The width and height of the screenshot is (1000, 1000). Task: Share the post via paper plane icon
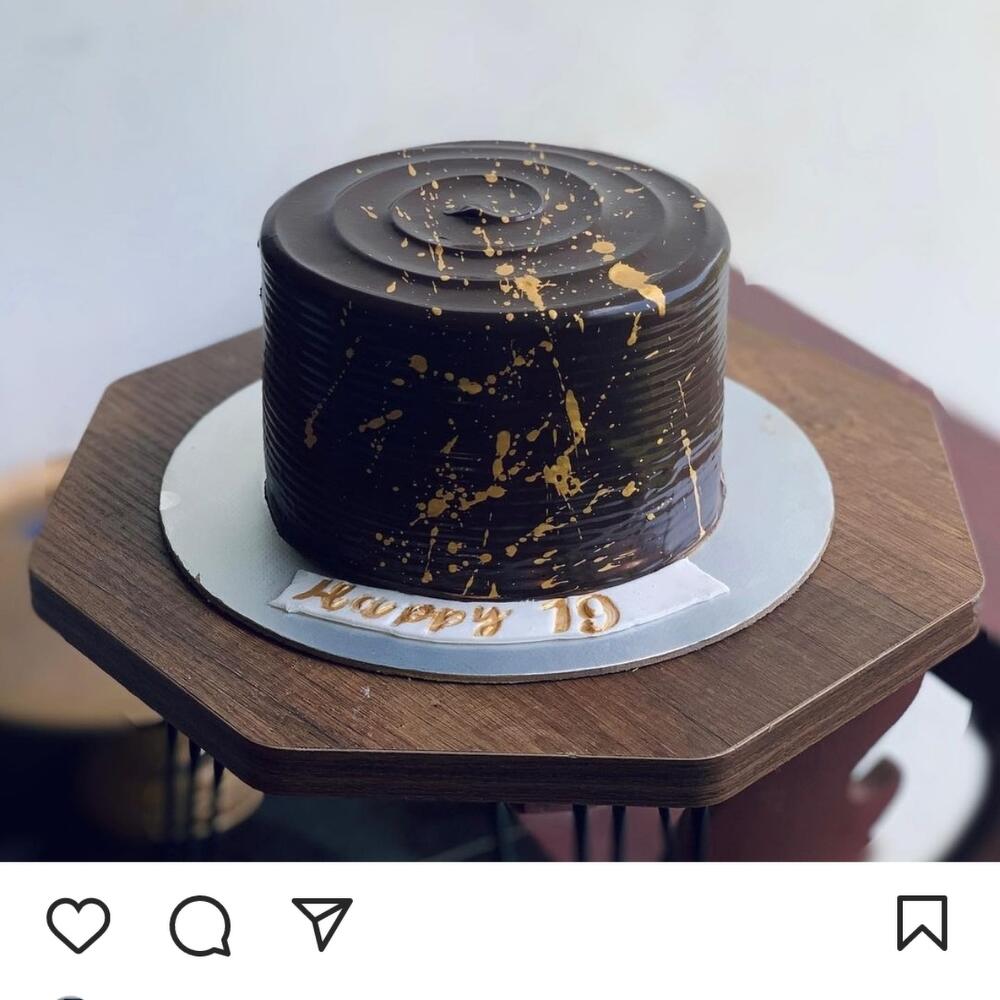(x=322, y=922)
